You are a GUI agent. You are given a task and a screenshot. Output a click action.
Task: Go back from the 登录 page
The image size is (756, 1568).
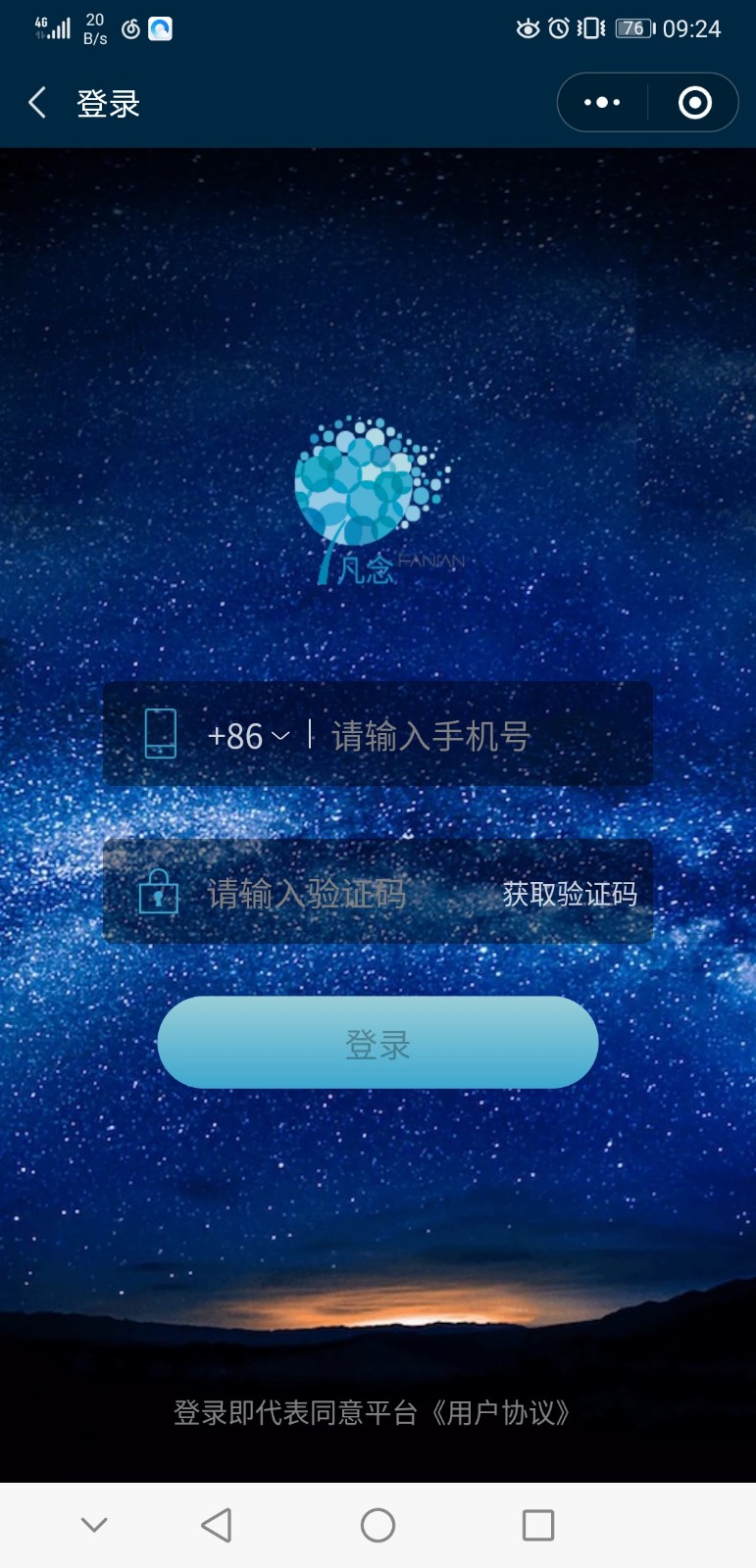click(x=37, y=103)
